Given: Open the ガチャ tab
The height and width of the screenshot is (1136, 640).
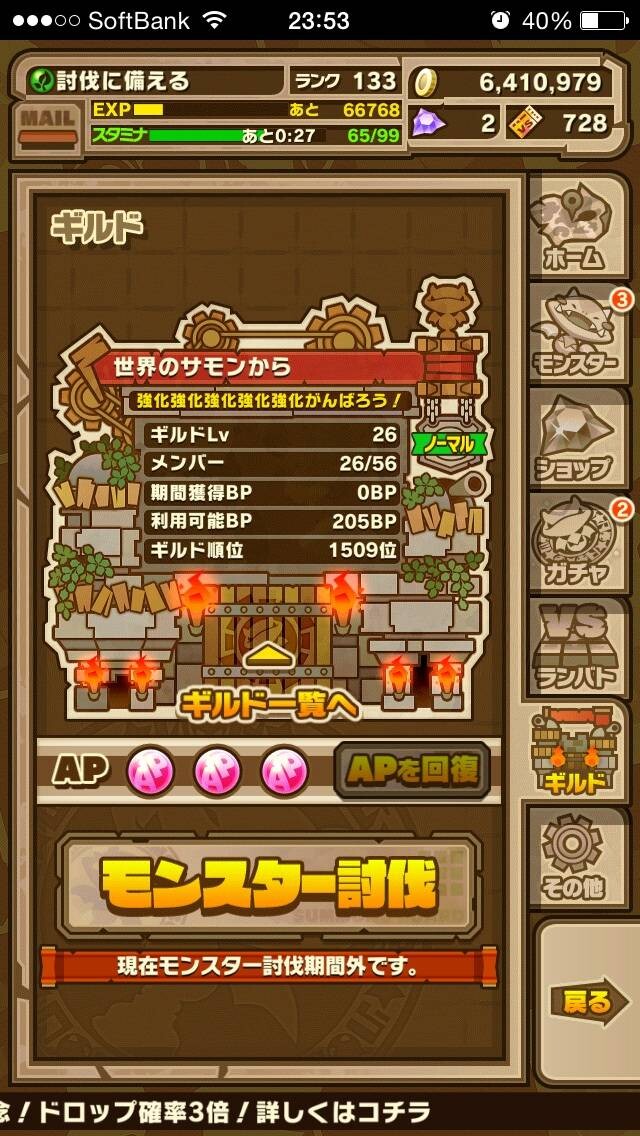Looking at the screenshot, I should pyautogui.click(x=578, y=543).
